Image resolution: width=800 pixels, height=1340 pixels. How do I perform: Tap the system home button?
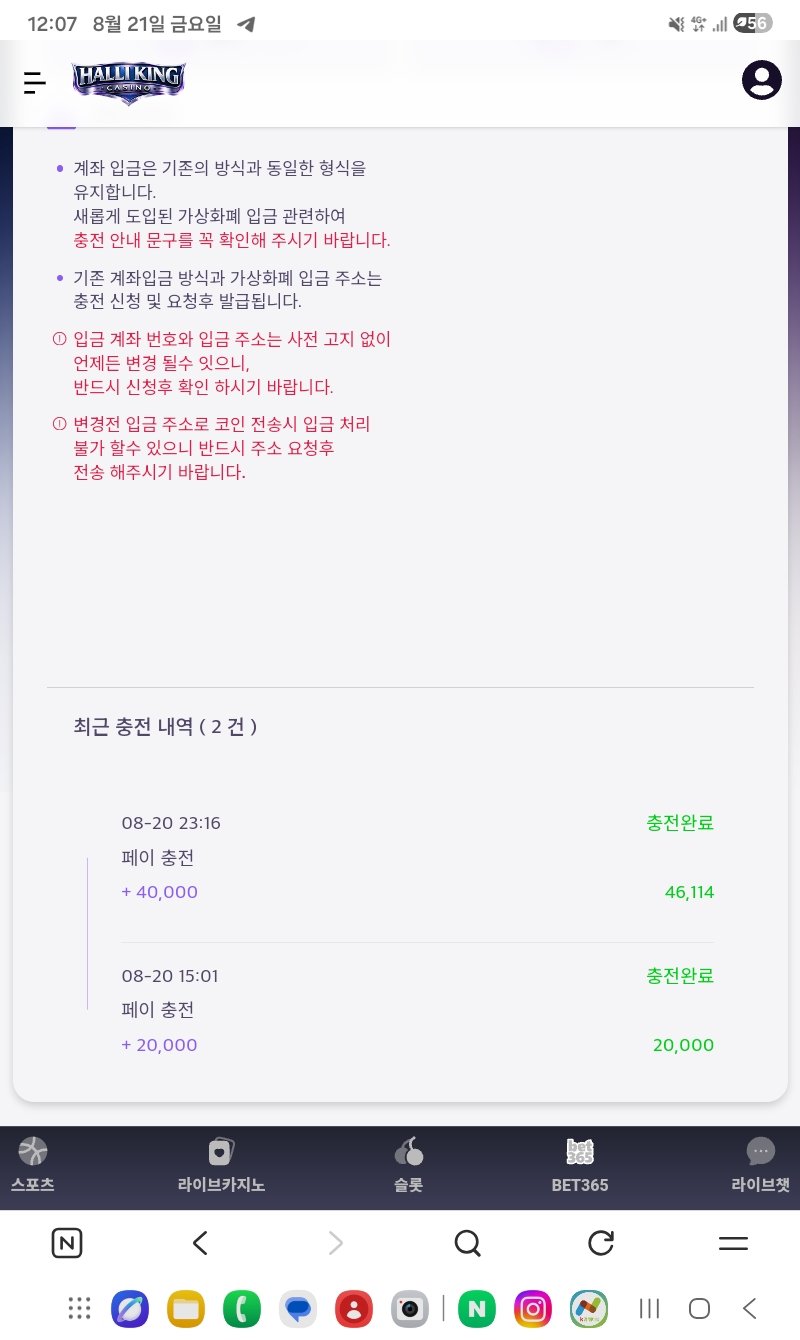(700, 1308)
